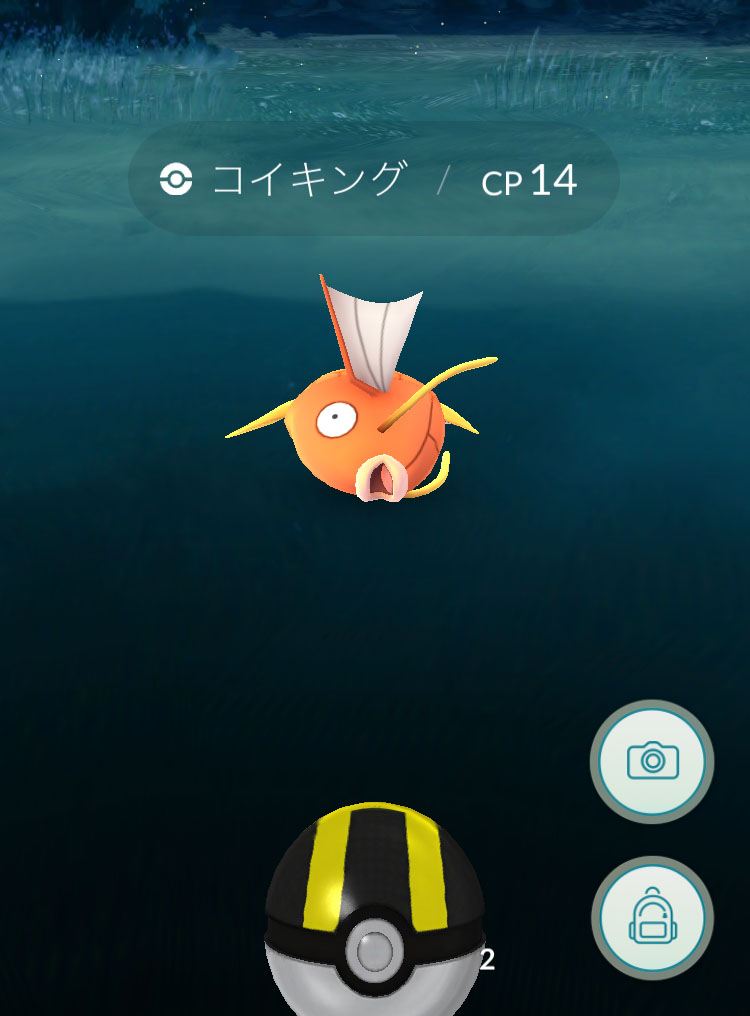750x1016 pixels.
Task: Open the backpack item bag
Action: [652, 918]
